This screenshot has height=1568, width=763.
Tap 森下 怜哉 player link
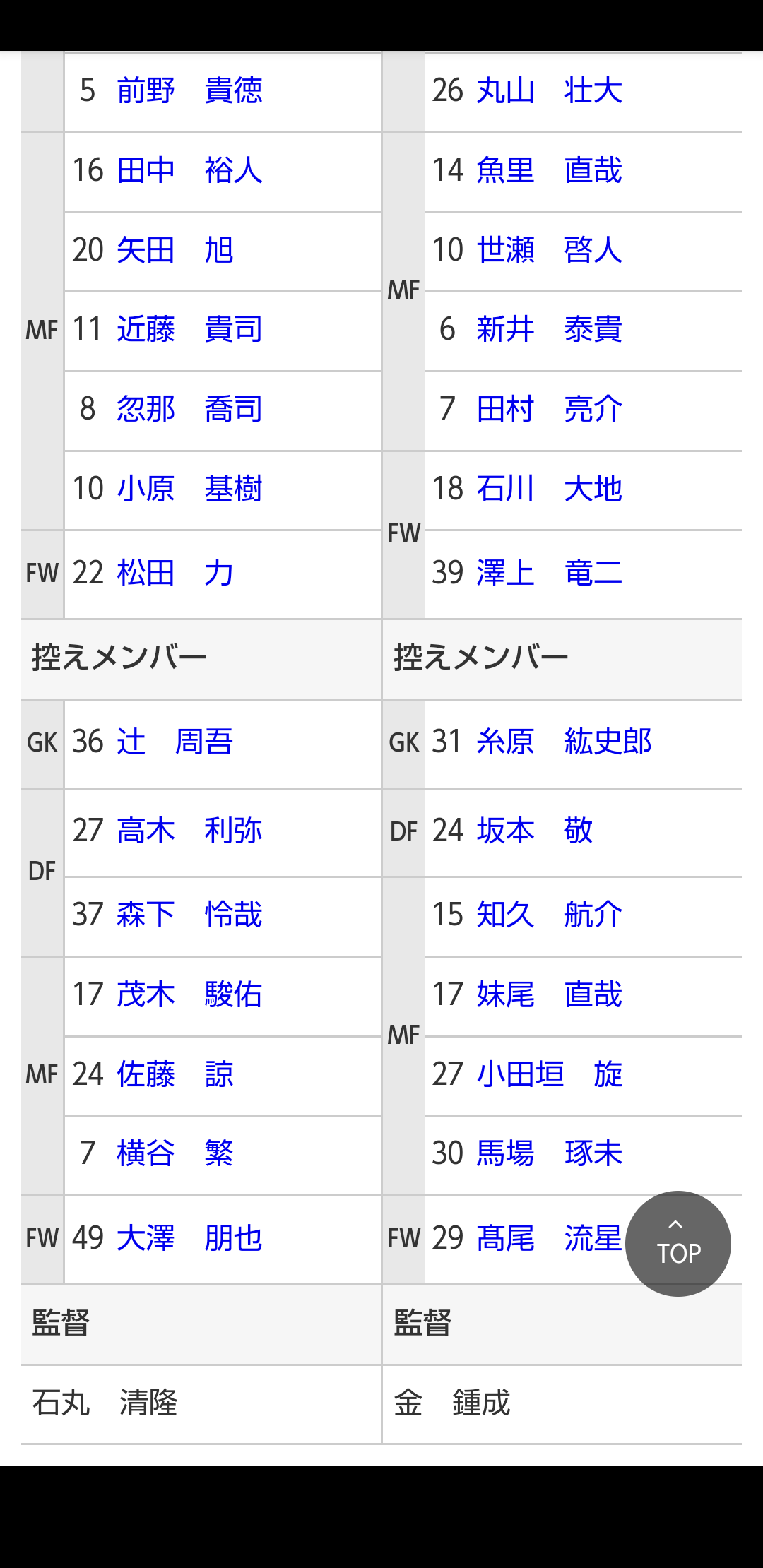[189, 915]
